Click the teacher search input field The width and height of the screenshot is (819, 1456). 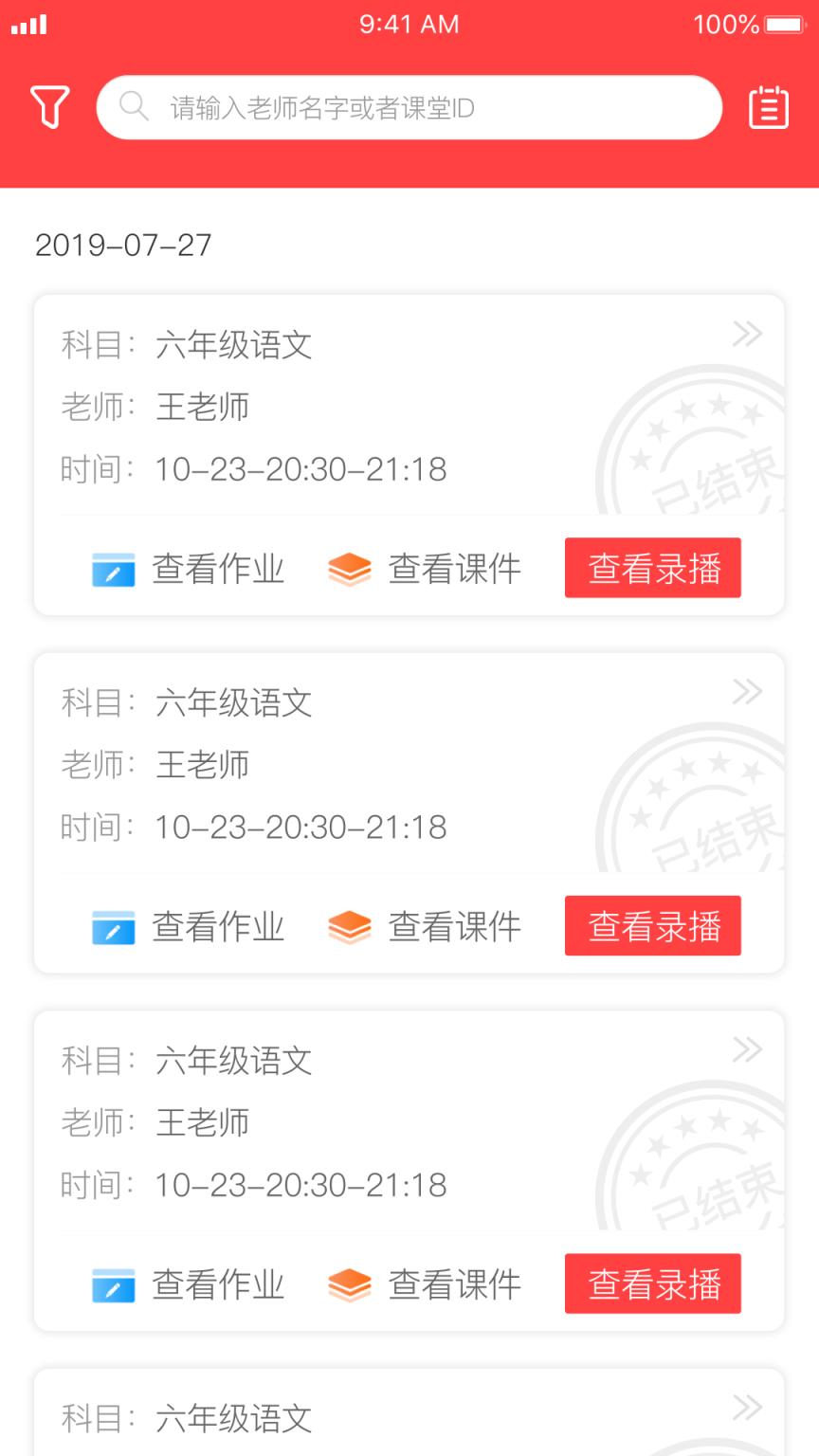408,107
